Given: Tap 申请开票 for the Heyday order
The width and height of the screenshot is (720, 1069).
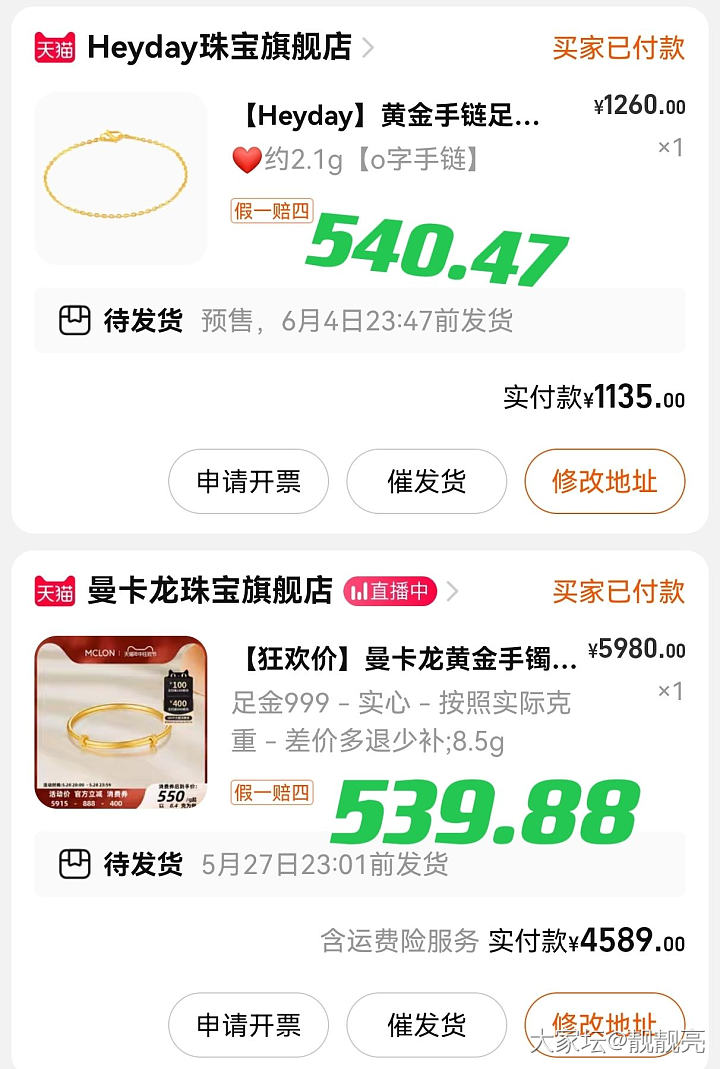Looking at the screenshot, I should pos(248,481).
